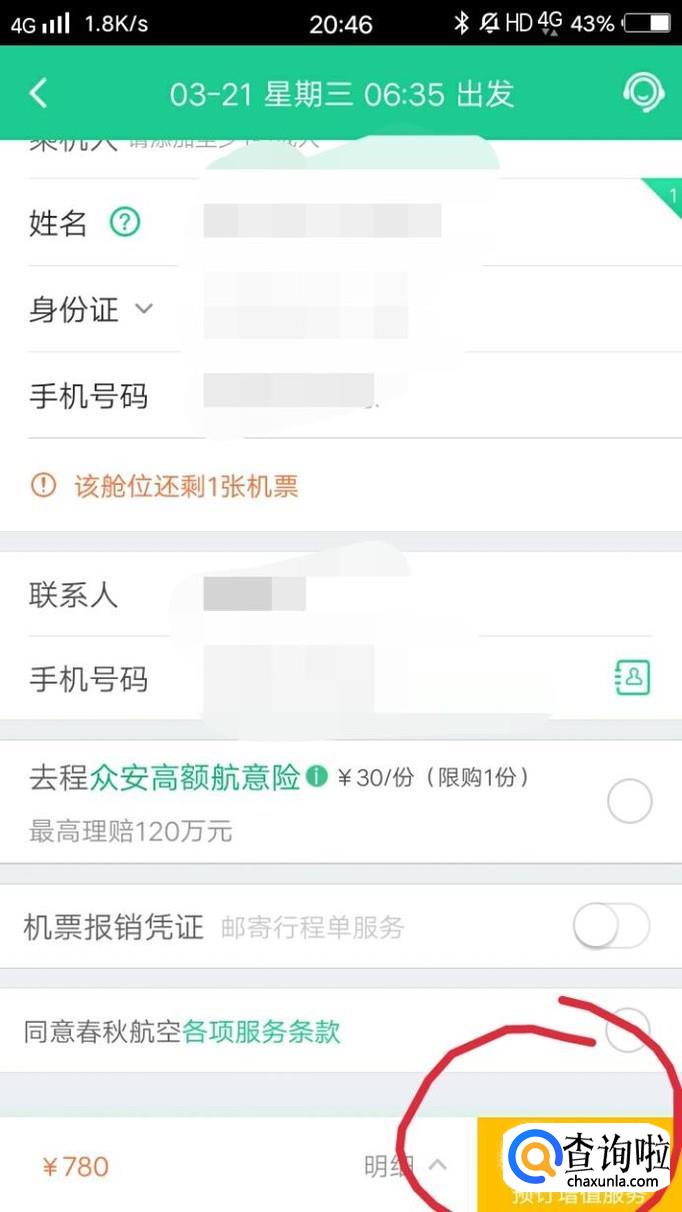Enable the 机票报销凭证 switch

tap(611, 926)
